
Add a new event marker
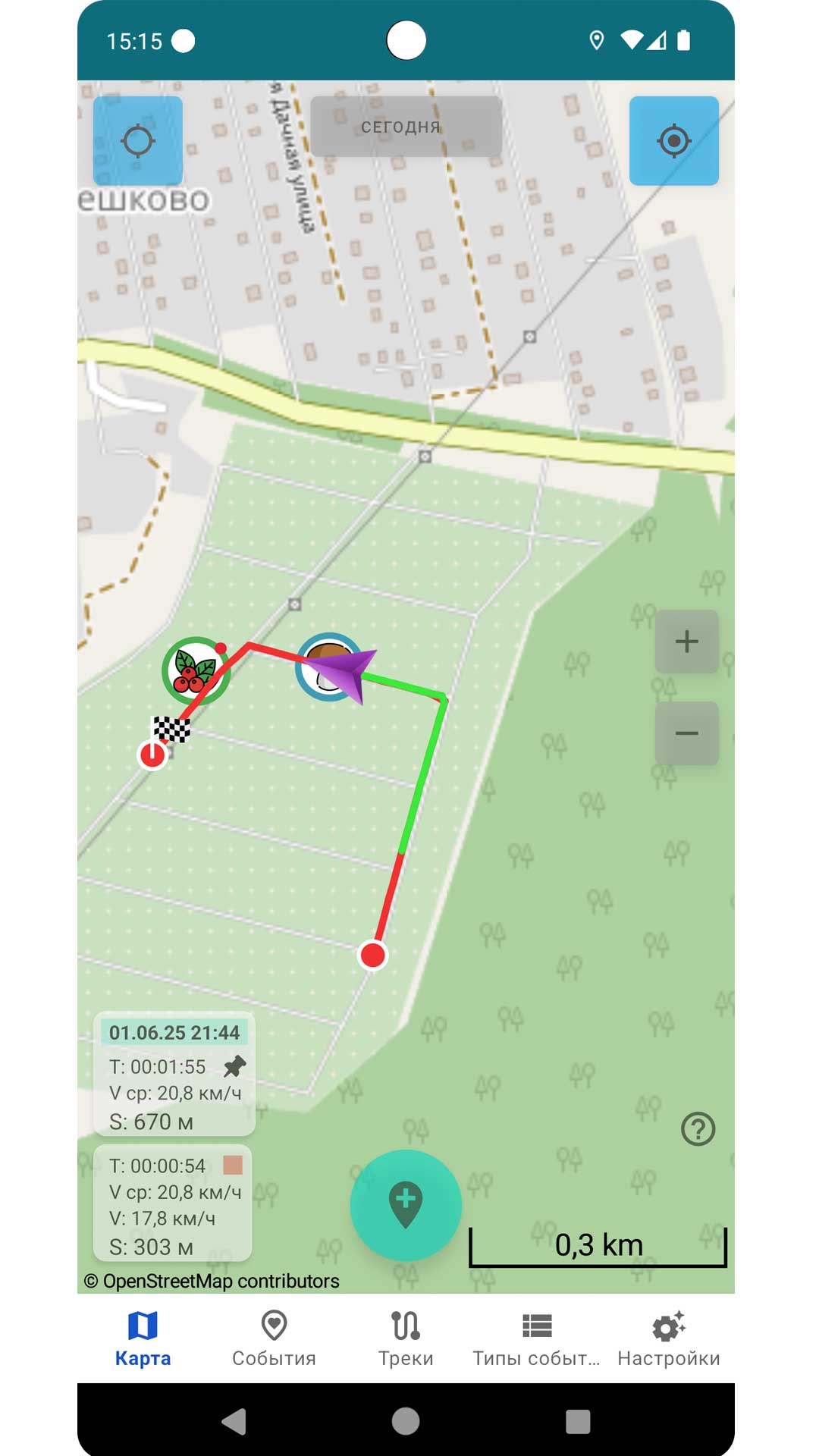point(406,1205)
